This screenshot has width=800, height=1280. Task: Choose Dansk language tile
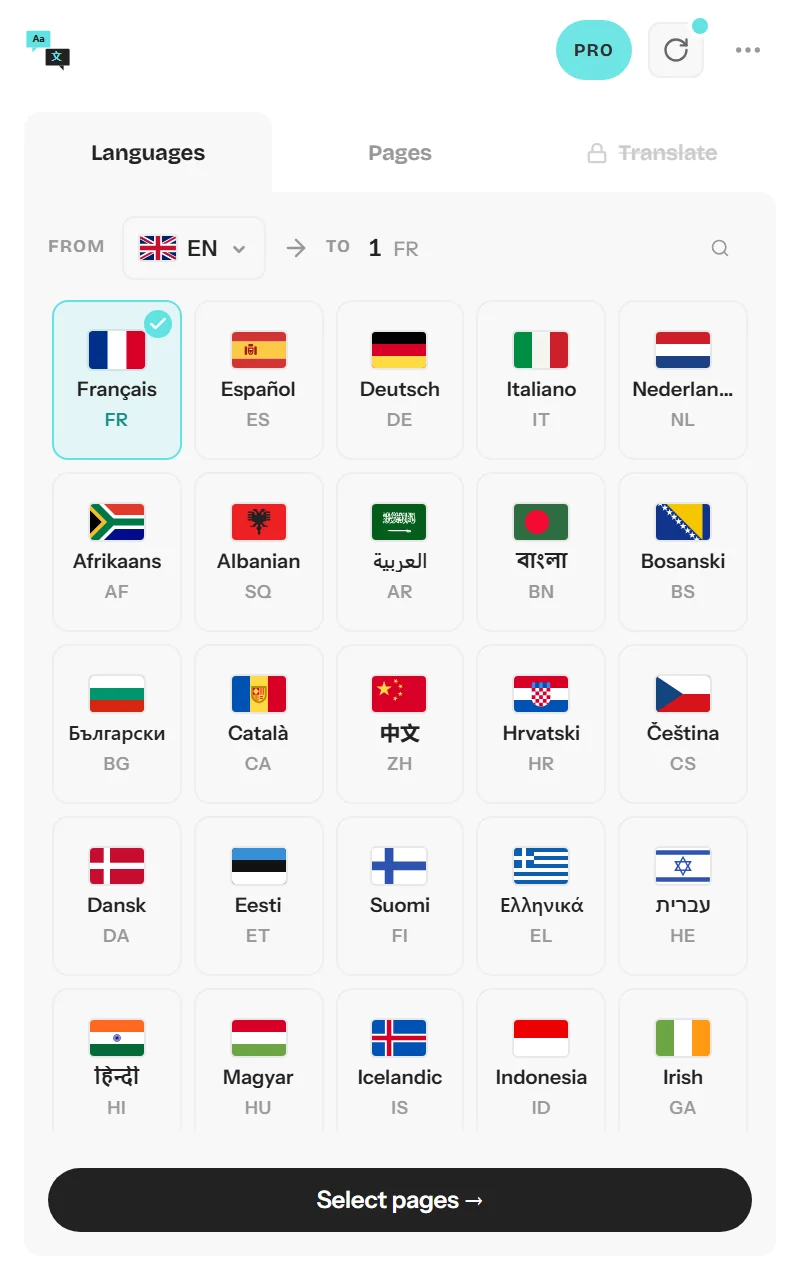click(117, 896)
